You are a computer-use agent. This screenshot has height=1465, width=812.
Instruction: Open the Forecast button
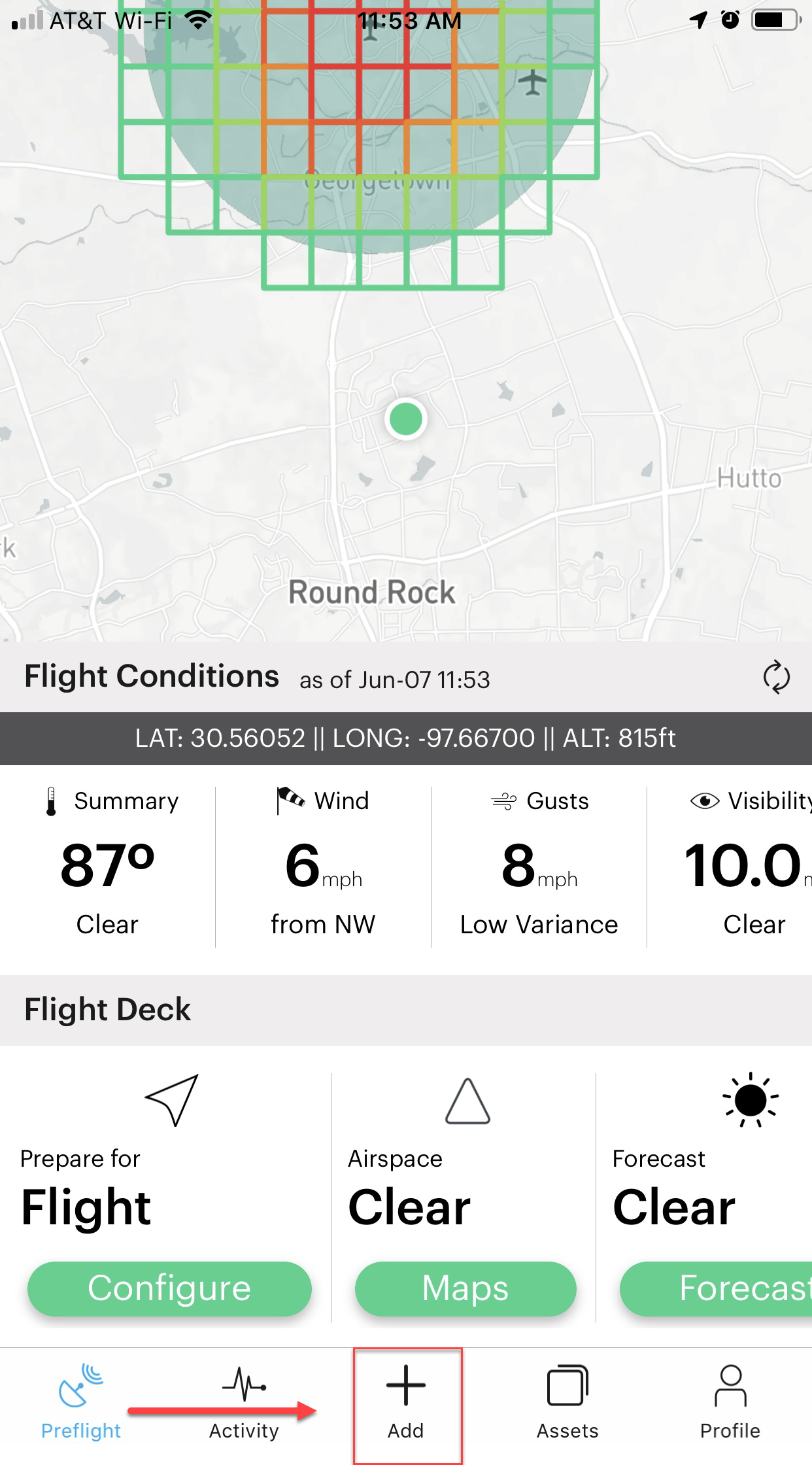coord(716,1288)
